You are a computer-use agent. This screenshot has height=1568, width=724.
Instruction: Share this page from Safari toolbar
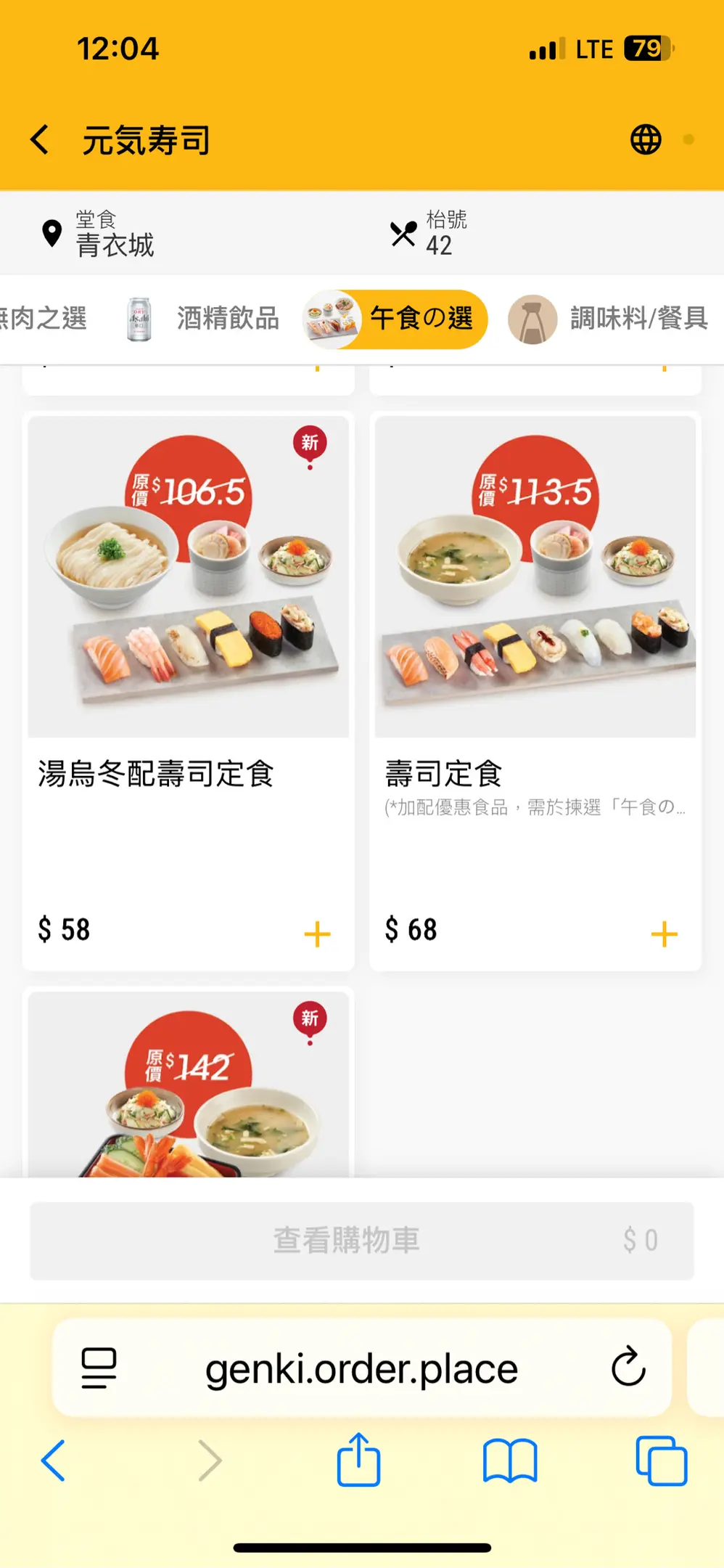(x=358, y=1460)
